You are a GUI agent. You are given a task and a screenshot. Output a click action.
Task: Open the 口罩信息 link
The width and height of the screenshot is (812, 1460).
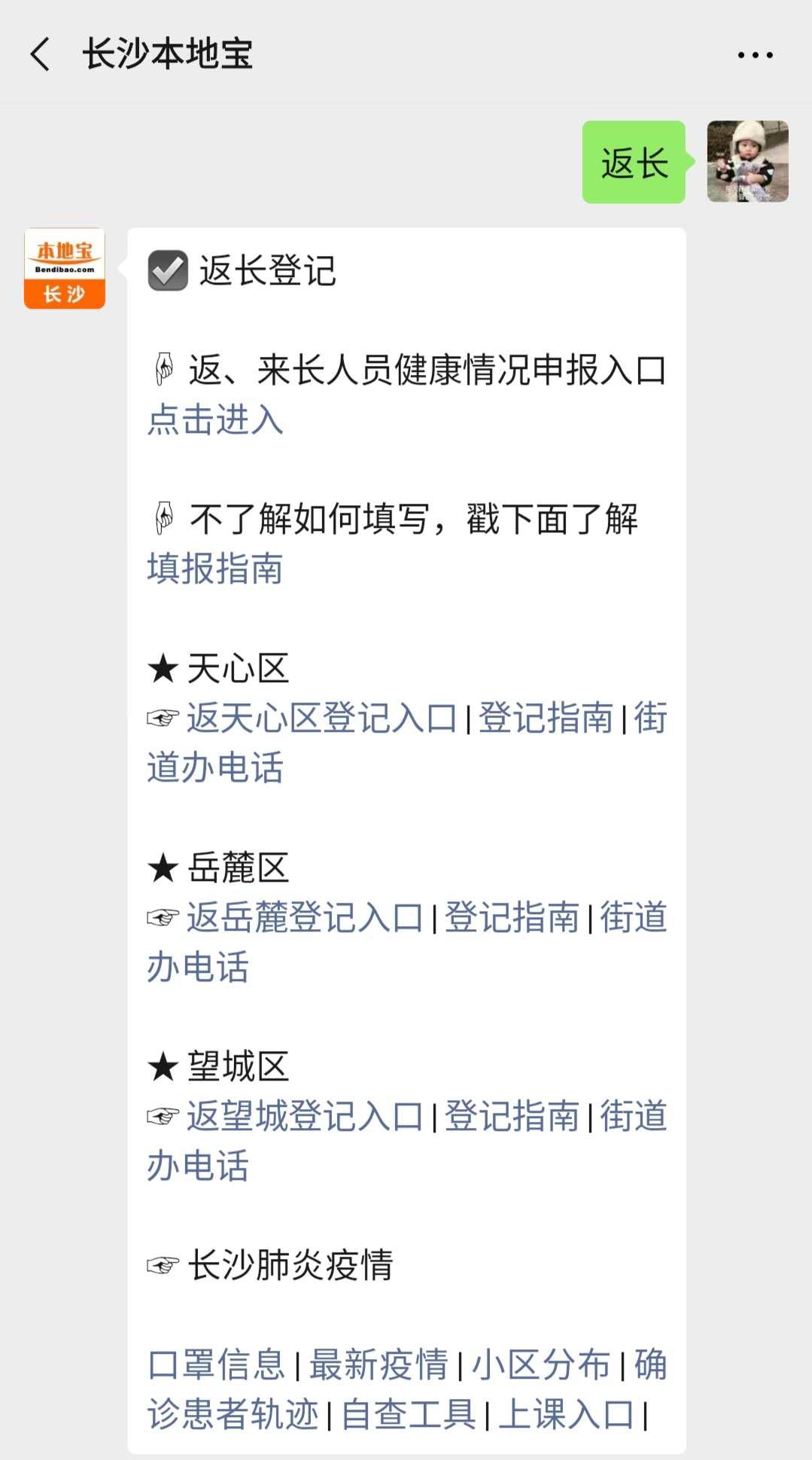pos(217,1364)
